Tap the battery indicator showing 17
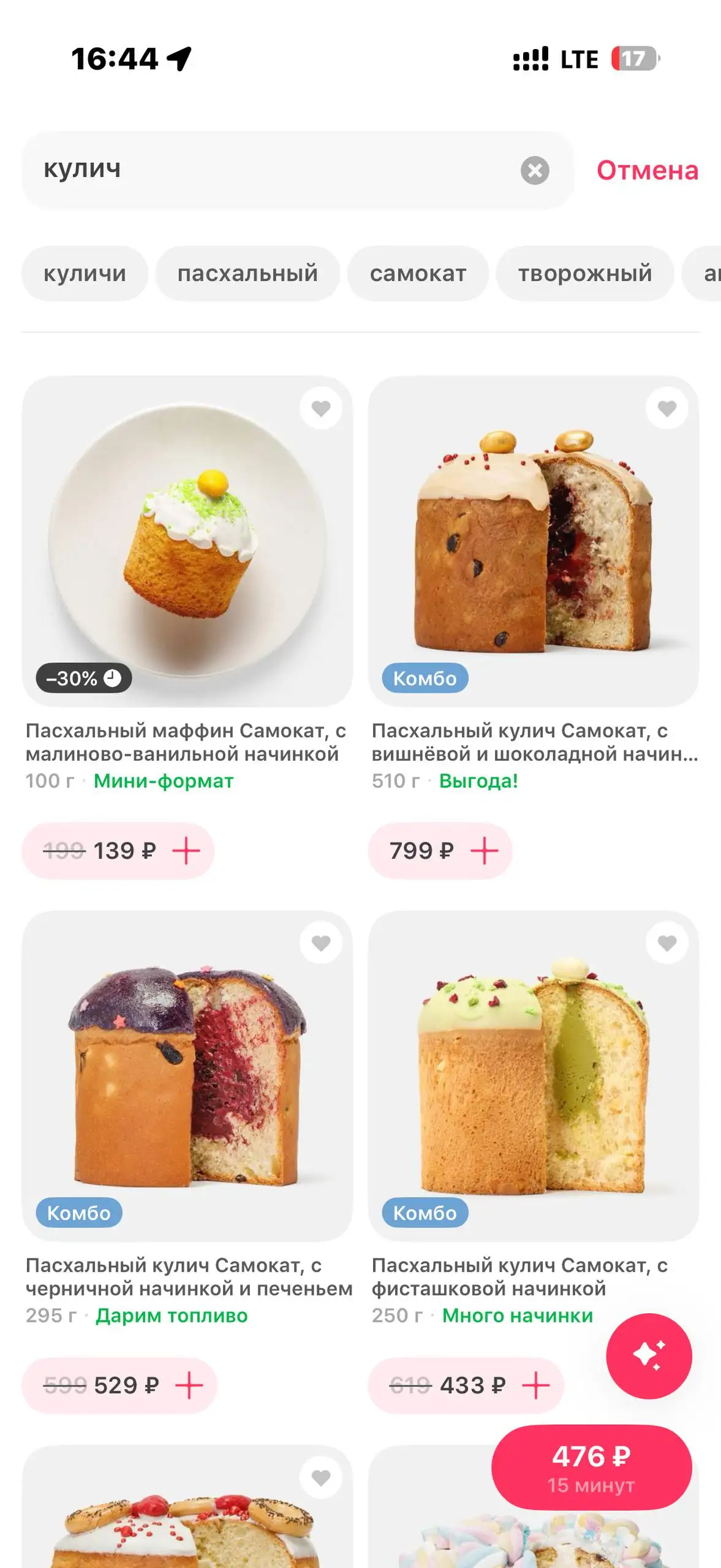 633,59
